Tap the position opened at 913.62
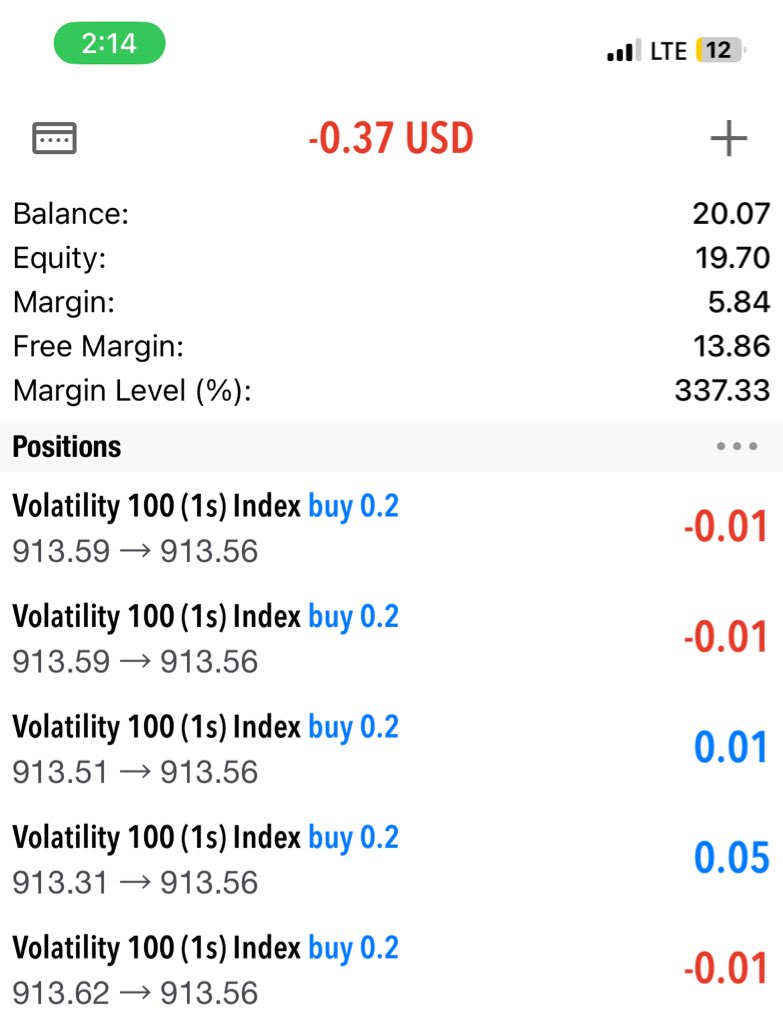This screenshot has width=783, height=1023. point(390,969)
